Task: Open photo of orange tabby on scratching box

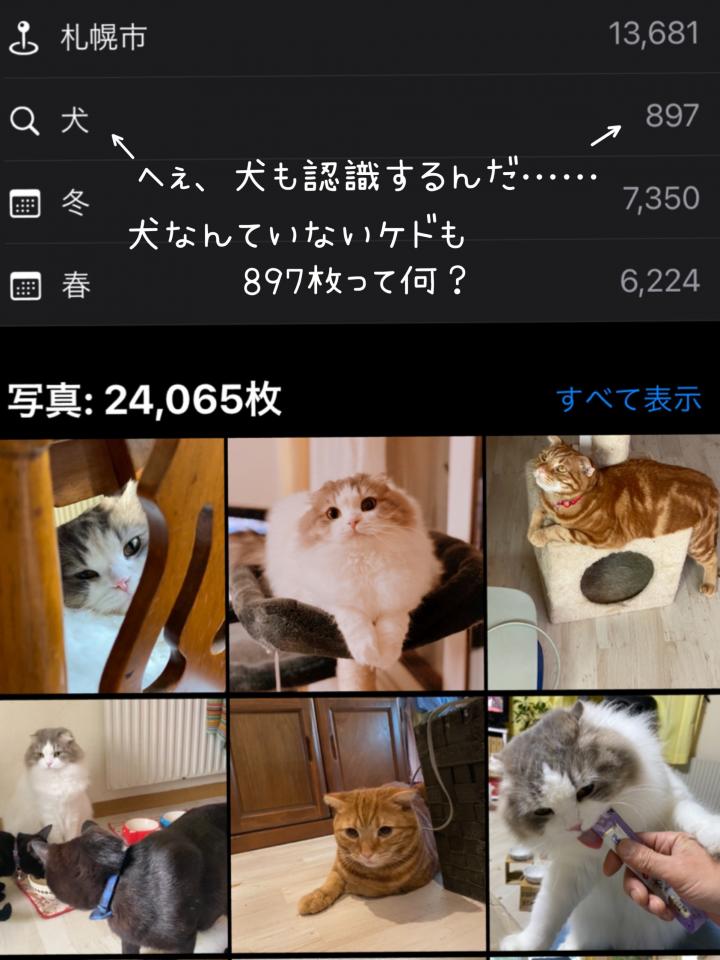Action: (x=603, y=564)
